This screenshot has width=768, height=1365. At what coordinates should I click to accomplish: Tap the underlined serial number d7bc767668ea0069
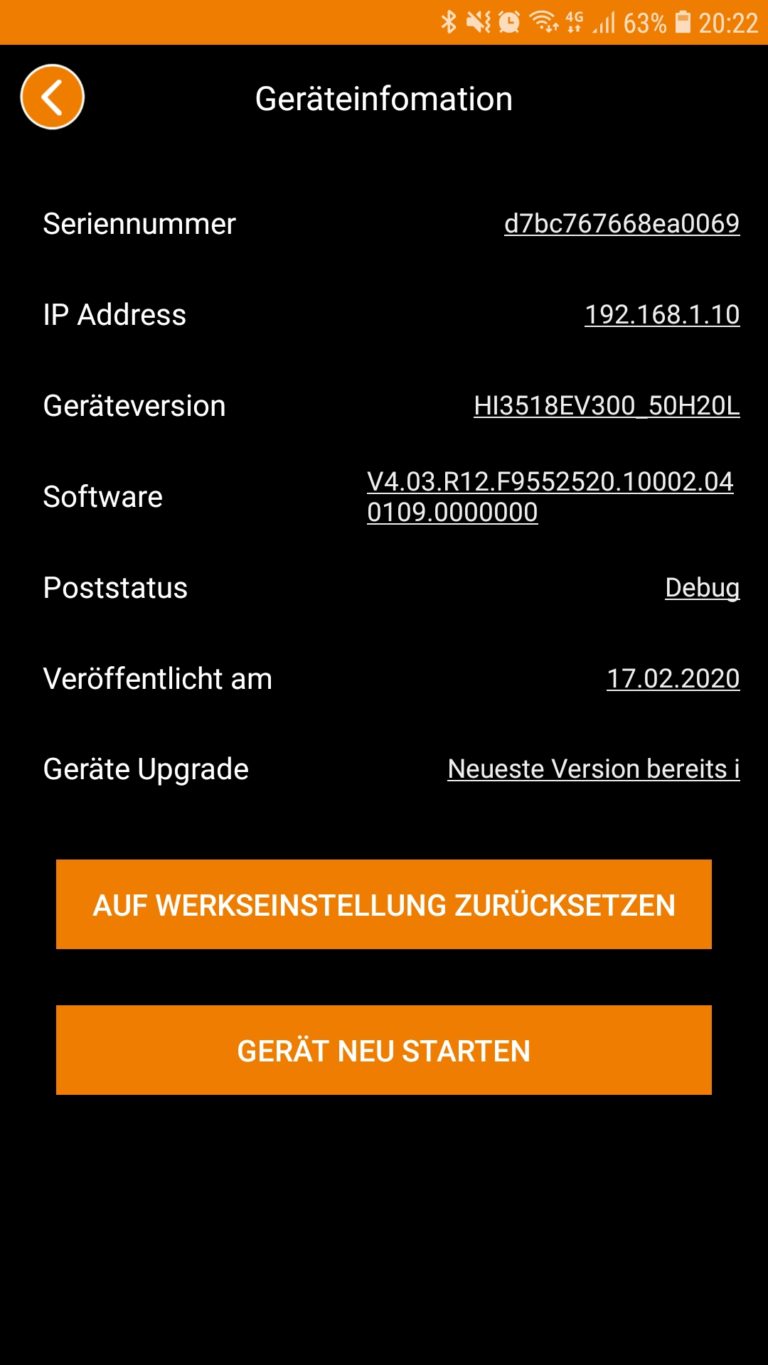[622, 223]
